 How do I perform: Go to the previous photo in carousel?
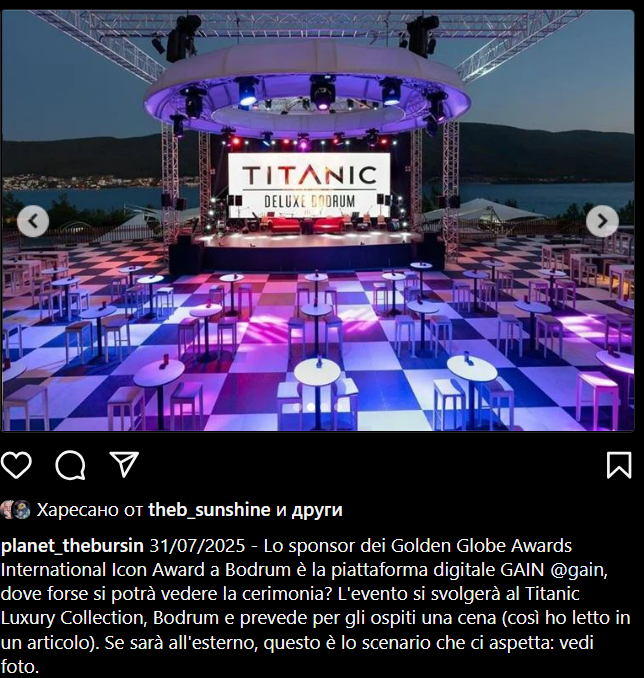(x=33, y=221)
